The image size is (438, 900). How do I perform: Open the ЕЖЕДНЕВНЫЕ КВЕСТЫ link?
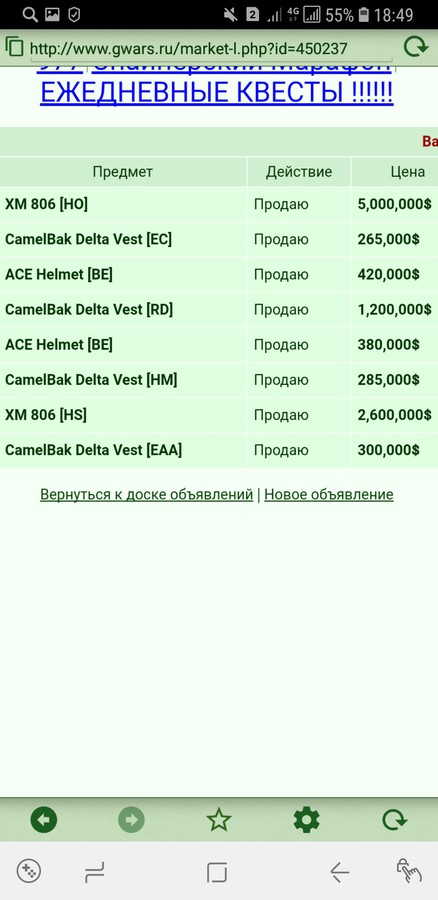pos(216,93)
